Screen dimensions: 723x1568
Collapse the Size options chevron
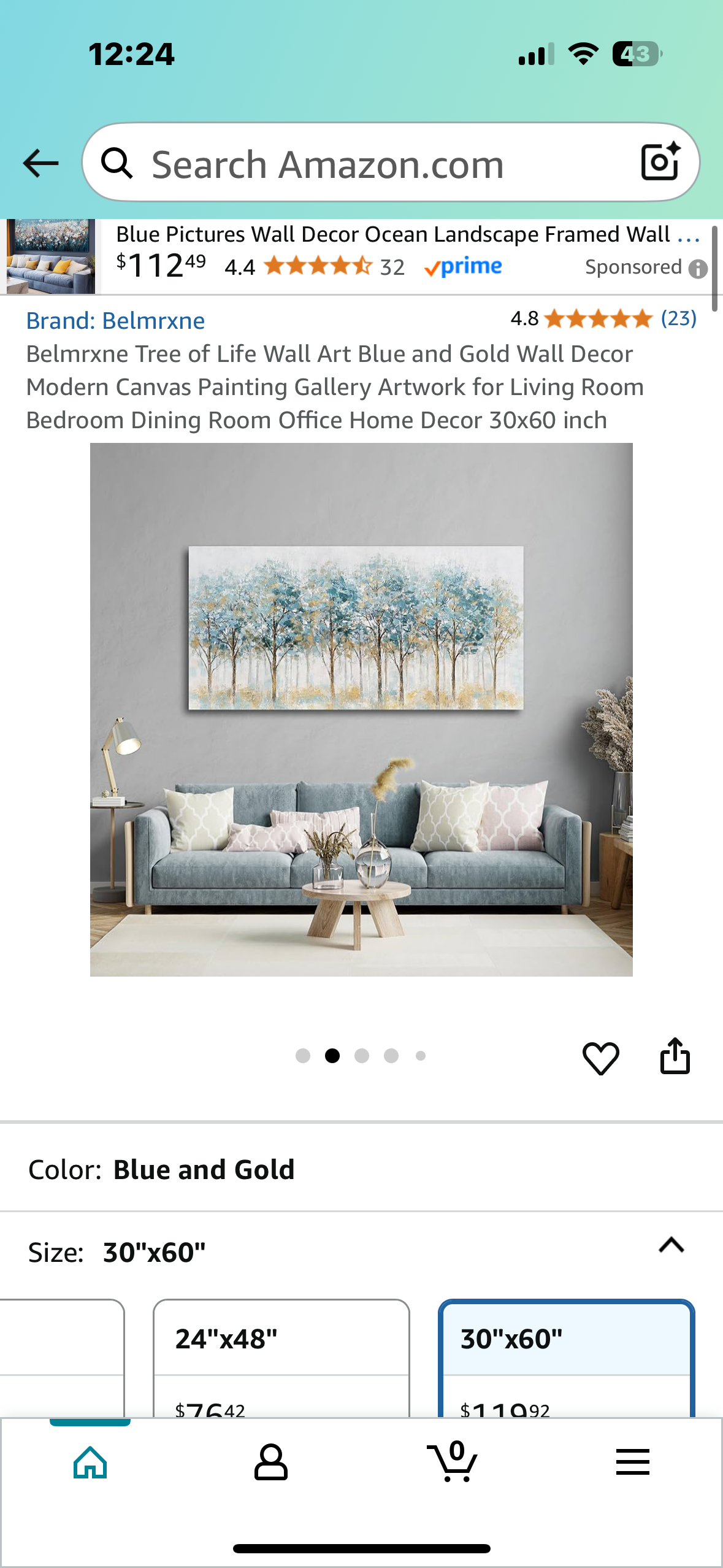coord(671,1245)
